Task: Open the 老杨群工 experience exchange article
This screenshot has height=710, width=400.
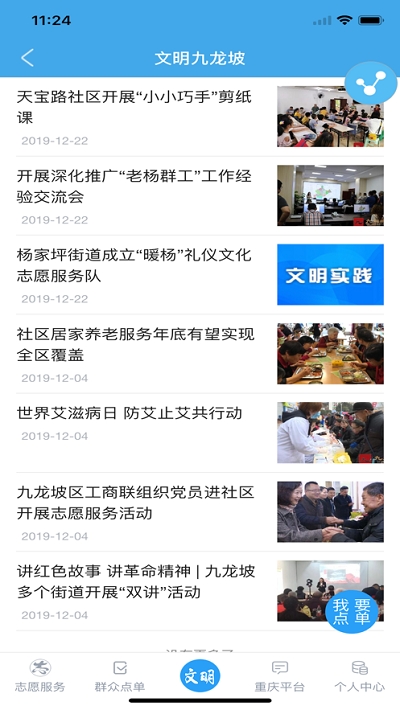Action: pos(200,196)
